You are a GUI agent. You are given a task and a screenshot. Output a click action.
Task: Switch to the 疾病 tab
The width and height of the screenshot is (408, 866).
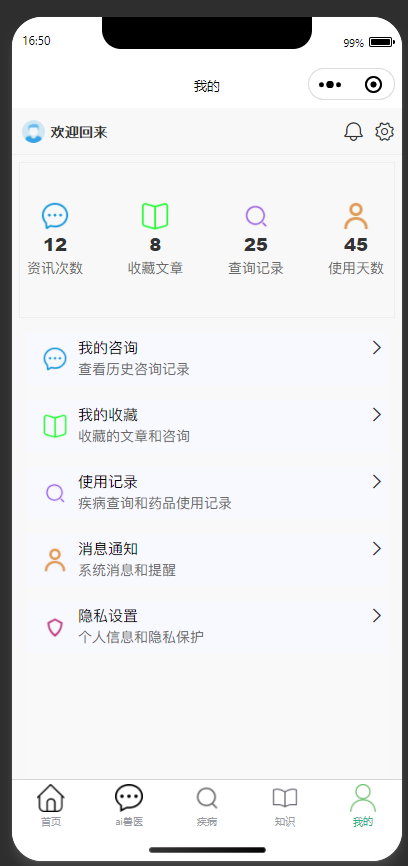(207, 806)
